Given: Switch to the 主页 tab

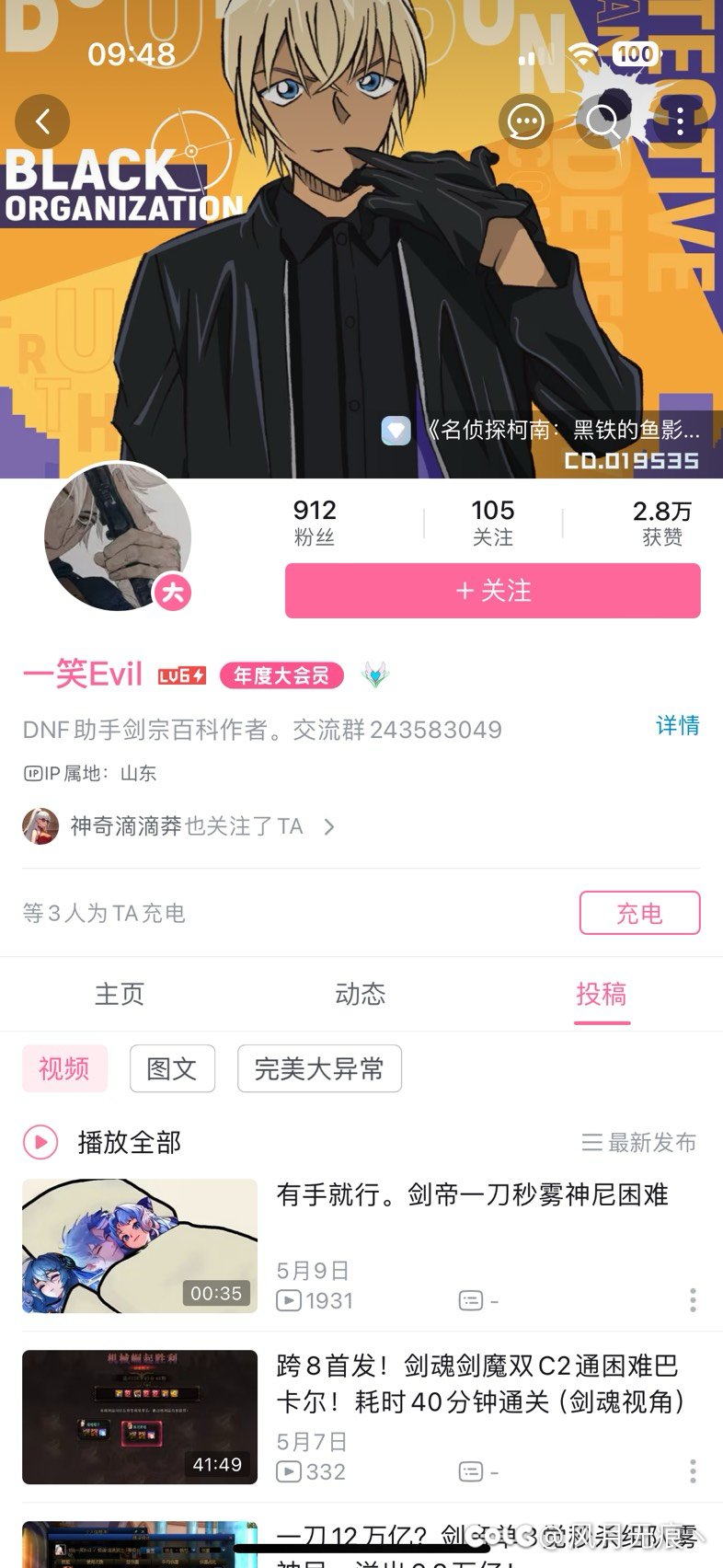Looking at the screenshot, I should point(120,994).
